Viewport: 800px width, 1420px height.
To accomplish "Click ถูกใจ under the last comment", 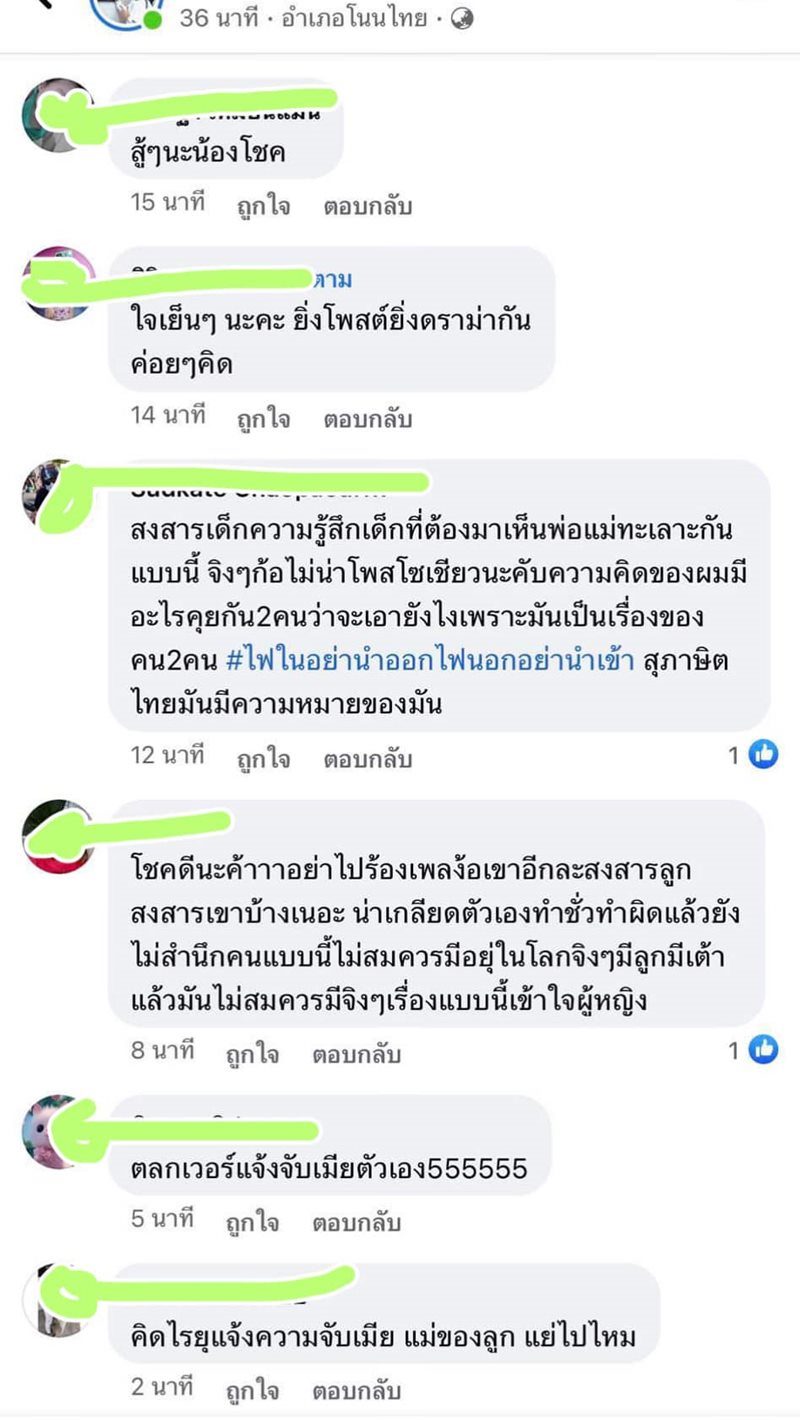I will 250,1390.
